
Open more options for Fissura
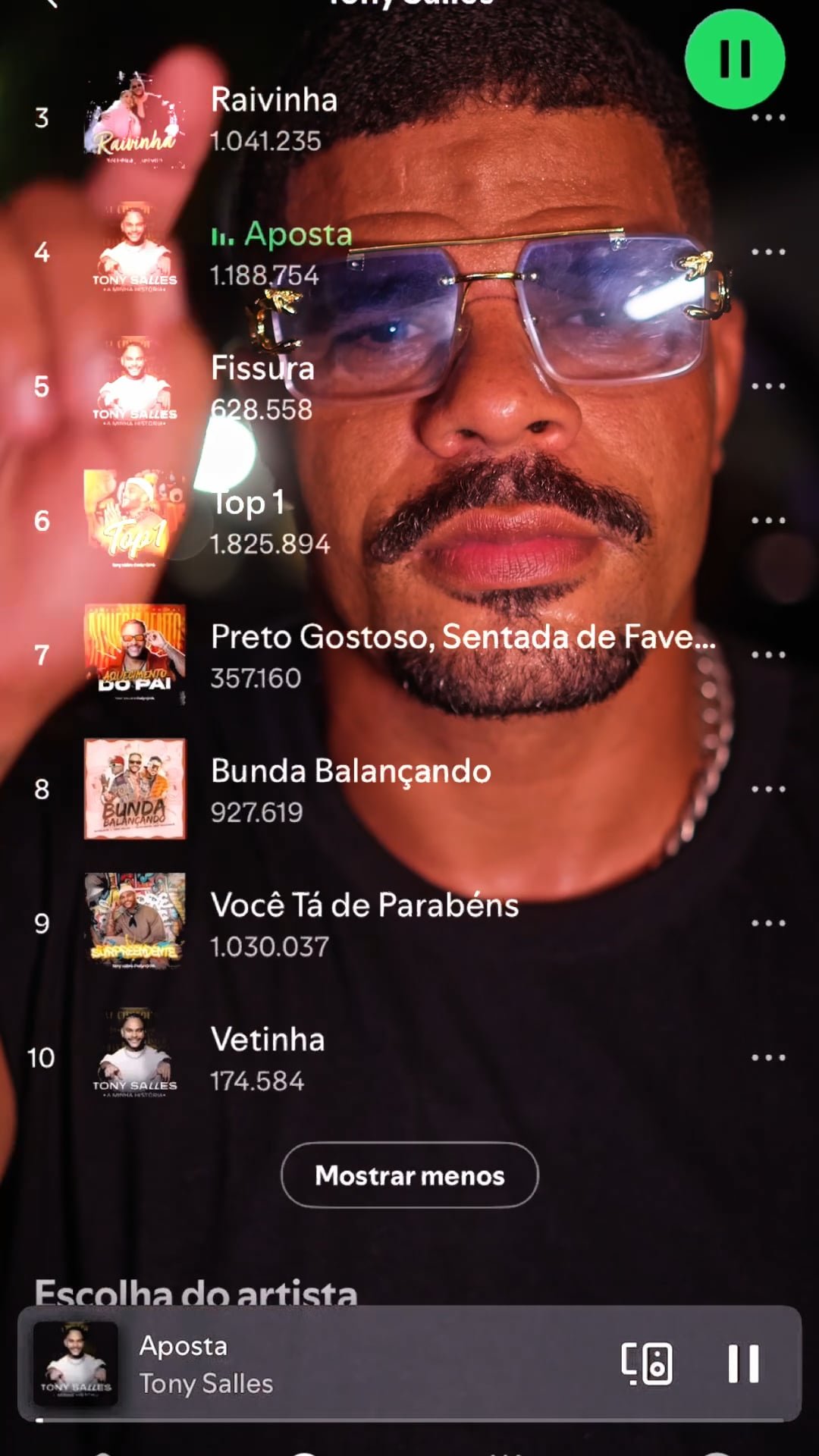[767, 387]
